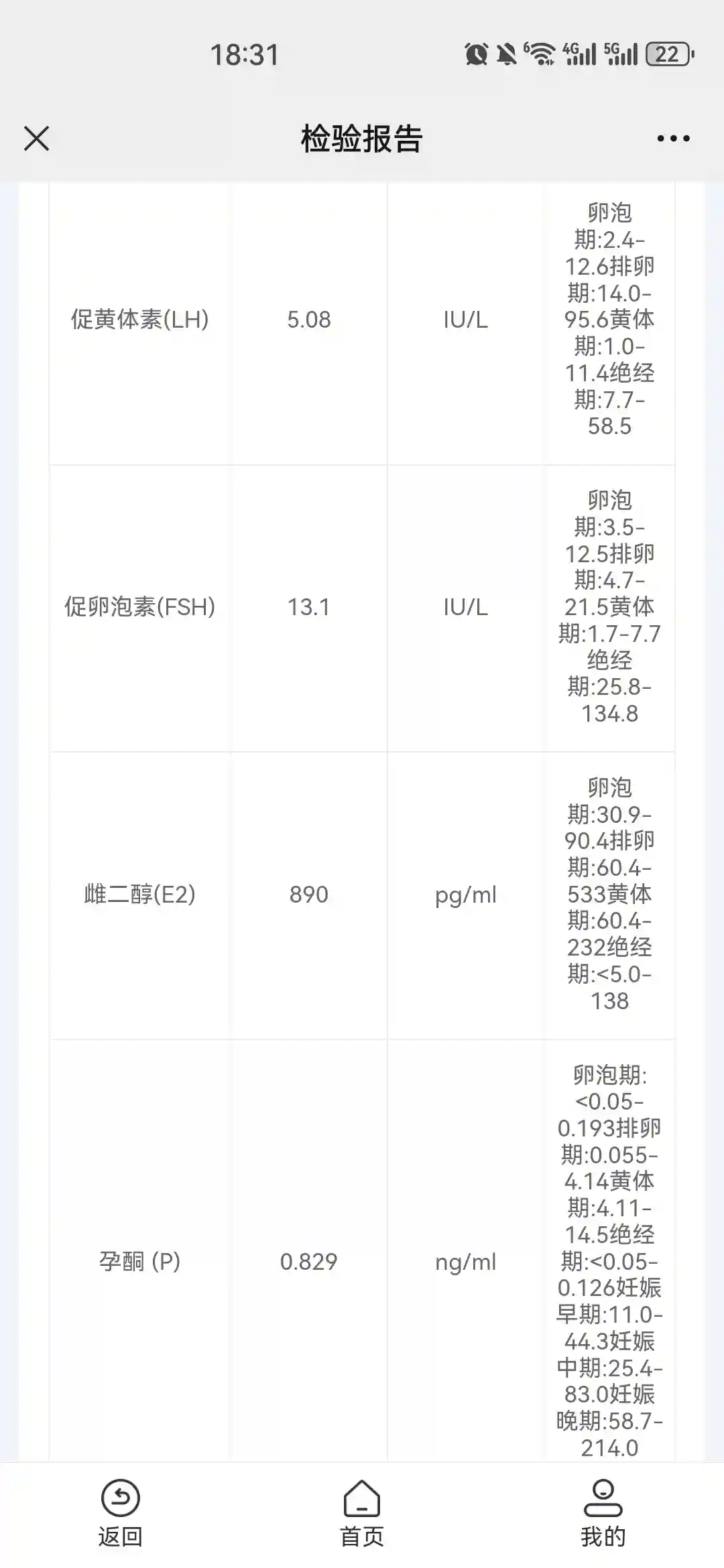Tap 返回 to go back
The image size is (724, 1568).
coord(121,1513)
